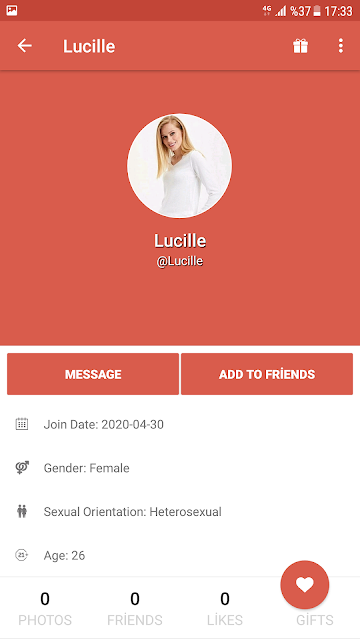Tap the MESSAGE button
This screenshot has width=360, height=640.
click(x=93, y=374)
